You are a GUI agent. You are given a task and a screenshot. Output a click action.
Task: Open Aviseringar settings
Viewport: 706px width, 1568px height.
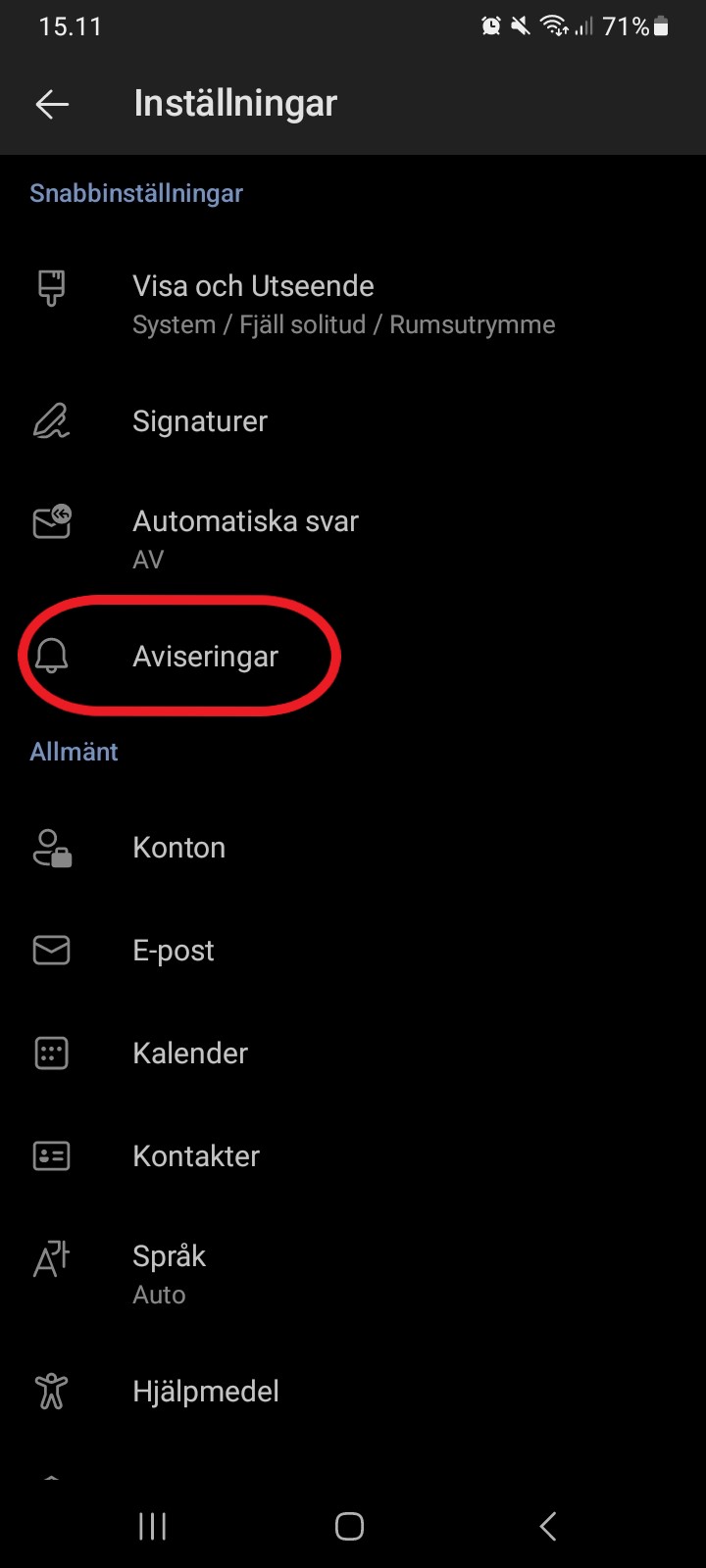[353, 657]
